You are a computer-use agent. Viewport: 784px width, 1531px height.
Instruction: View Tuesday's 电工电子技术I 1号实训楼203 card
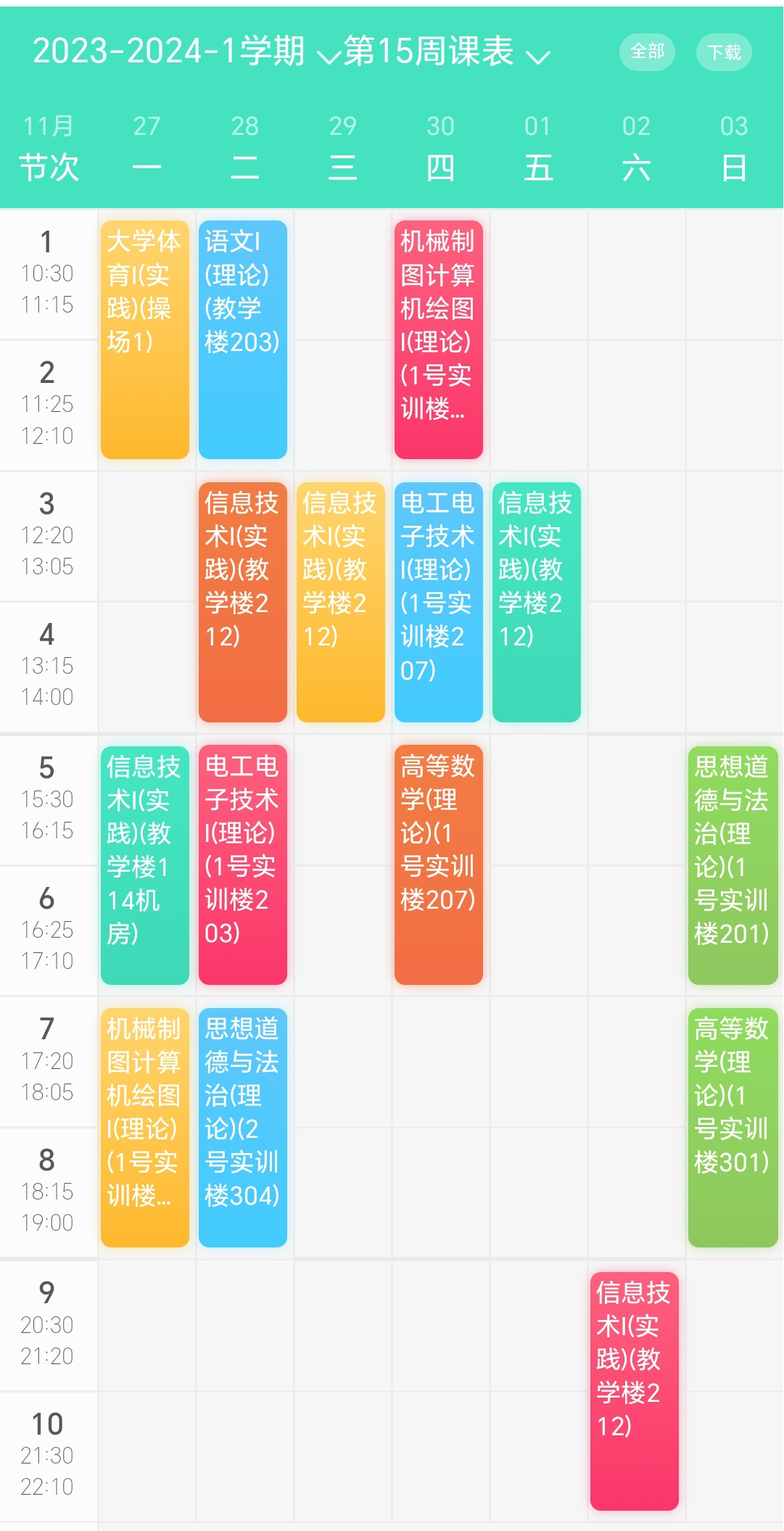click(x=243, y=864)
